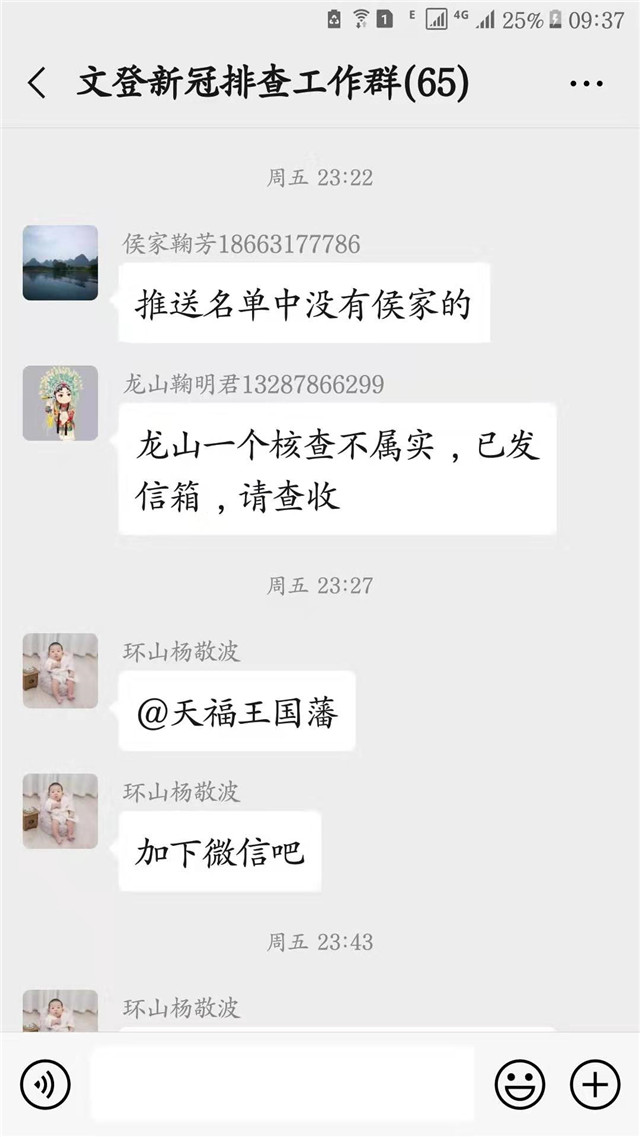Open the plus attachments panel
The height and width of the screenshot is (1137, 640).
tap(595, 1085)
